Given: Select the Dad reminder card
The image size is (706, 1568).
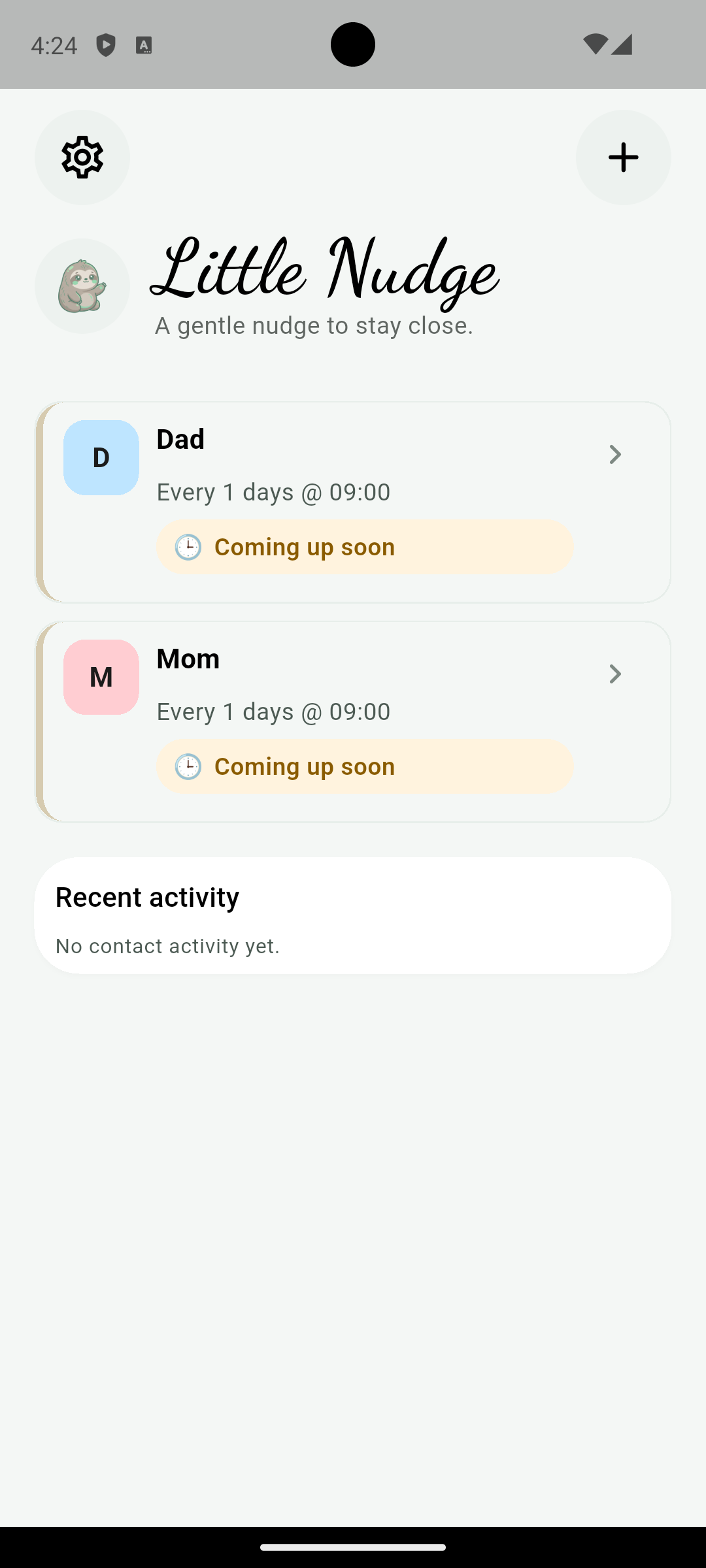Looking at the screenshot, I should point(353,501).
